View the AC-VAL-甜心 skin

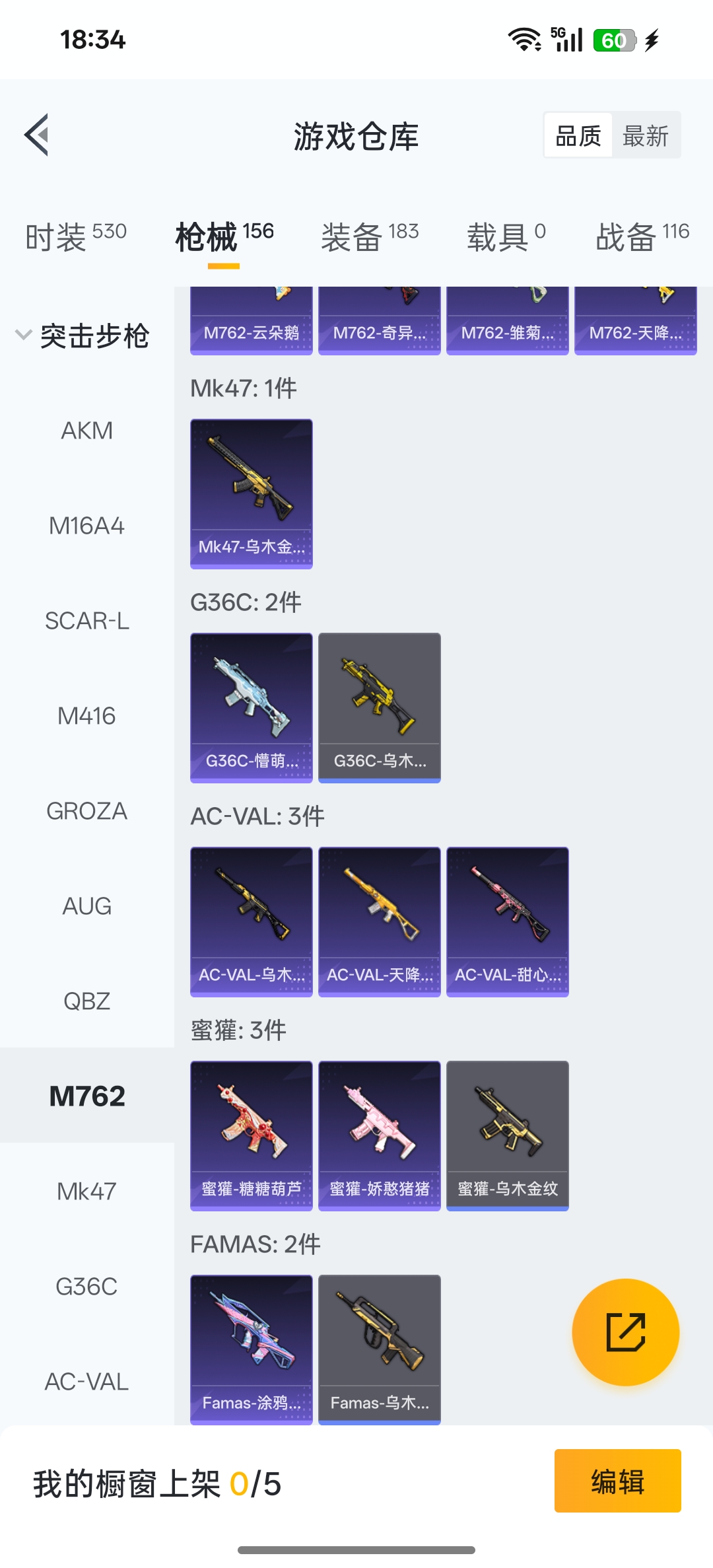point(507,921)
